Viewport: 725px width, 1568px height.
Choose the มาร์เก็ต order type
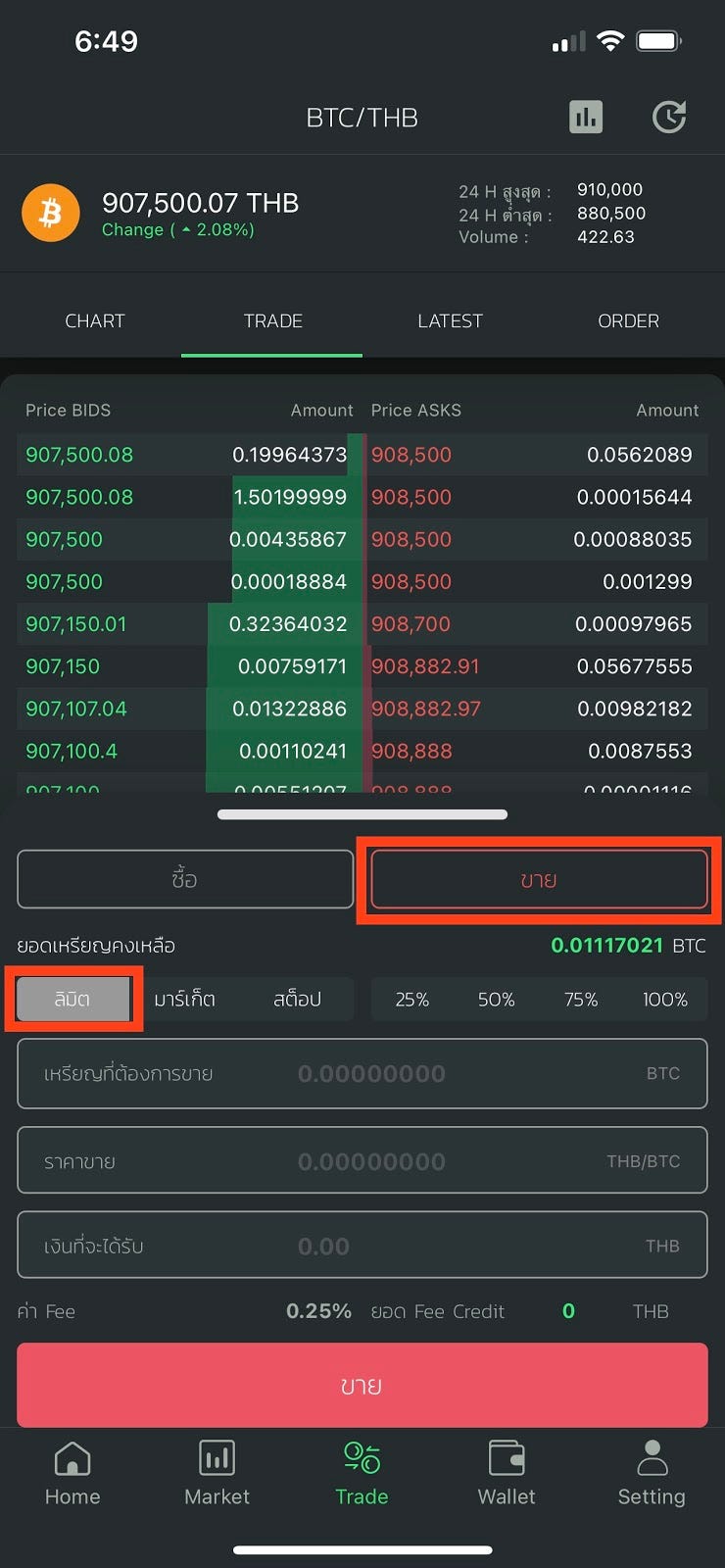point(185,1000)
